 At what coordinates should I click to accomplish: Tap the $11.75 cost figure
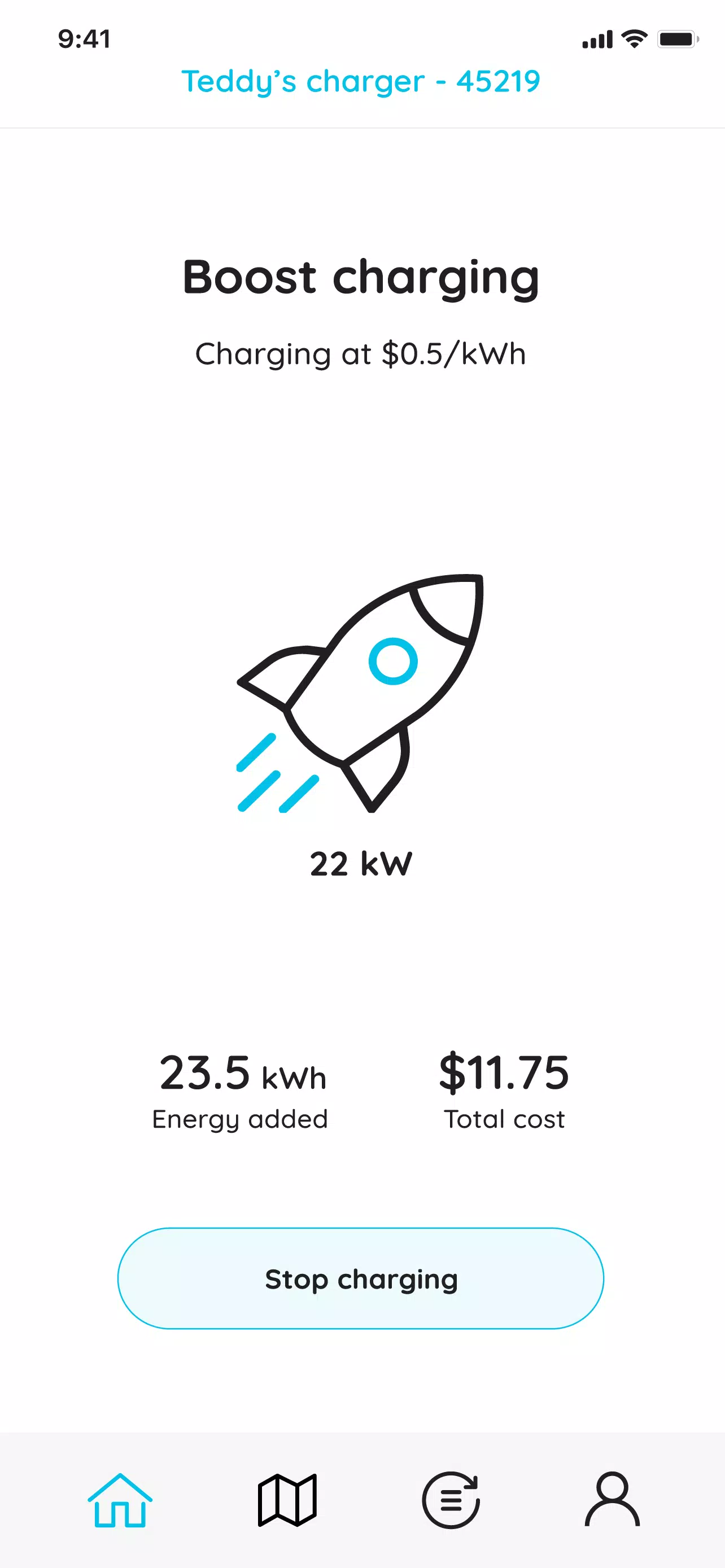pyautogui.click(x=504, y=1072)
